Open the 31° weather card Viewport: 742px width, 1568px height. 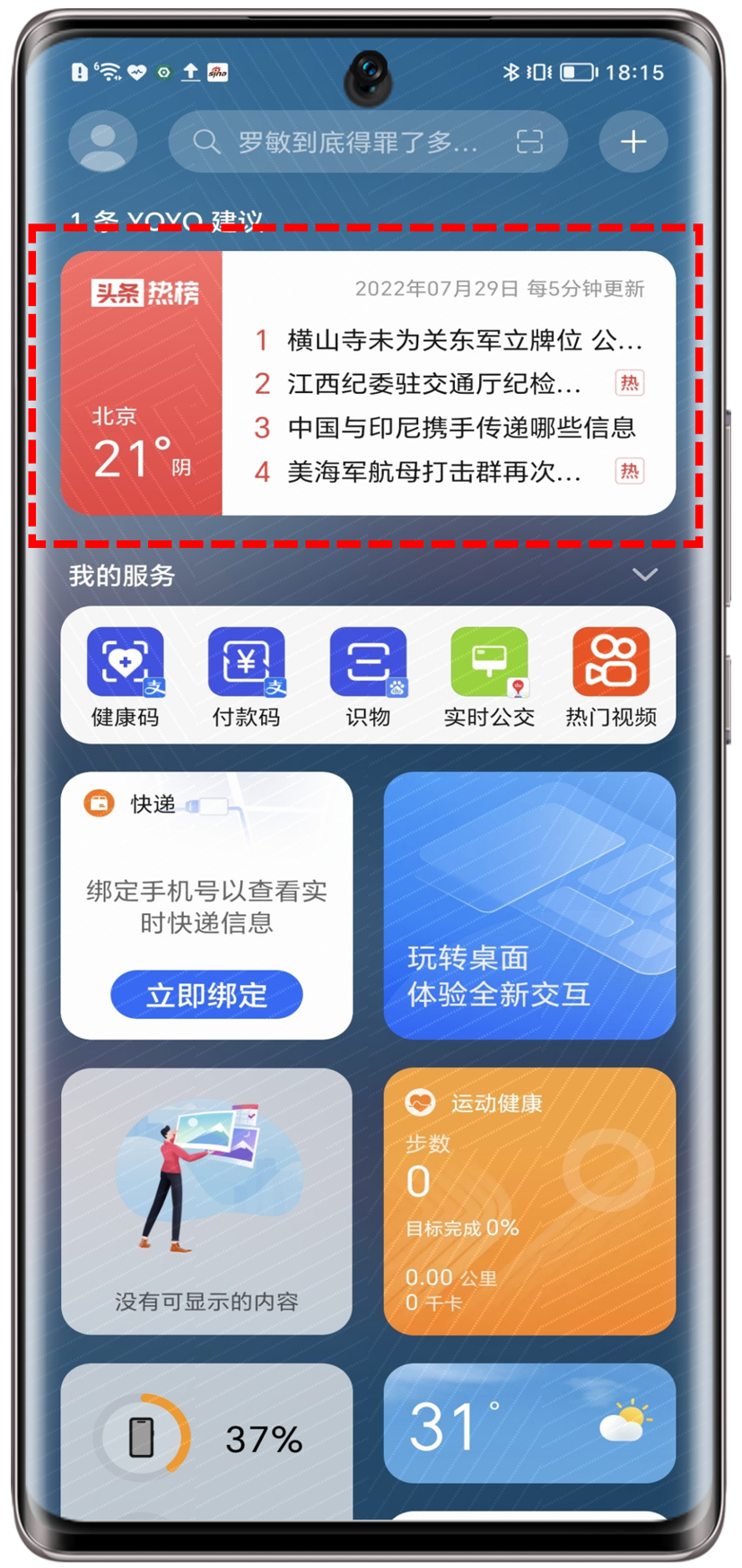[529, 1424]
